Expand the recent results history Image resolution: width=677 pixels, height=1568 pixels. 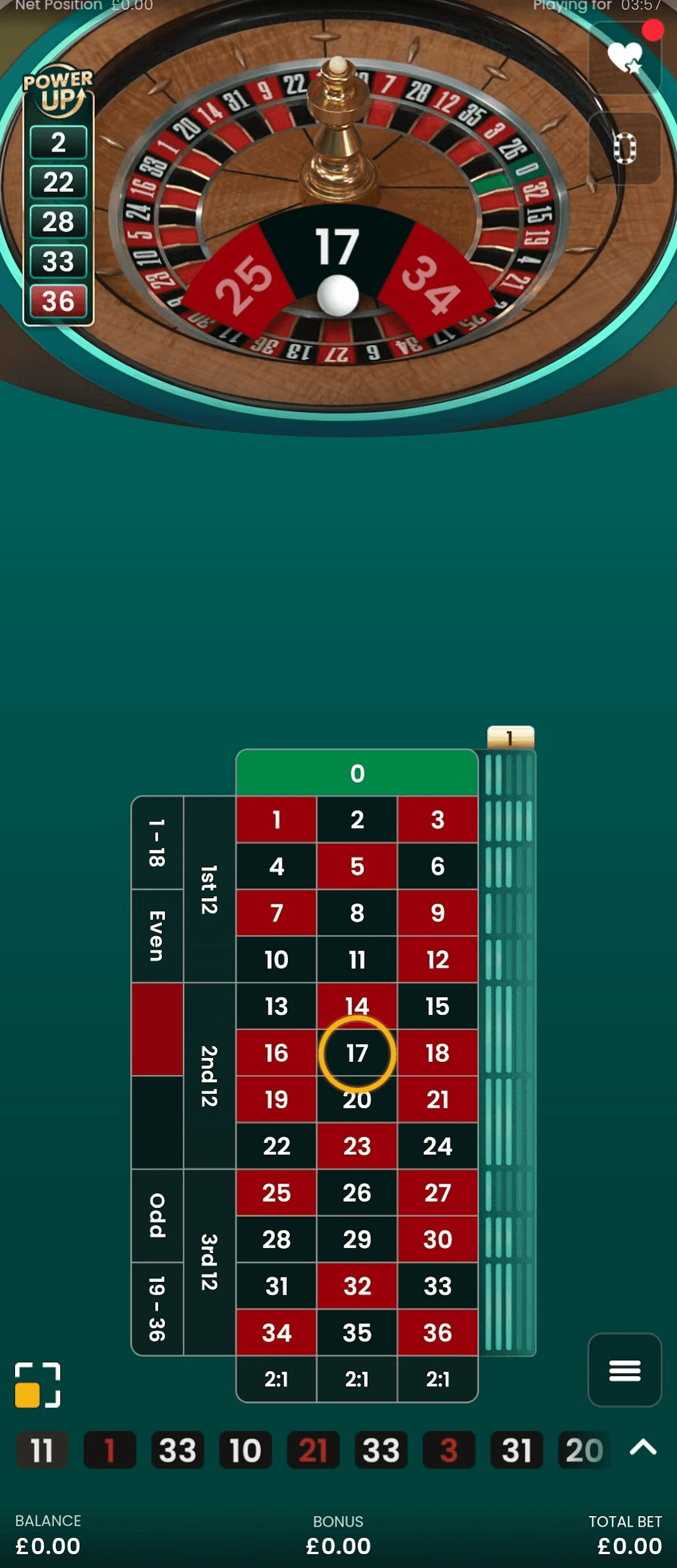click(x=643, y=1448)
